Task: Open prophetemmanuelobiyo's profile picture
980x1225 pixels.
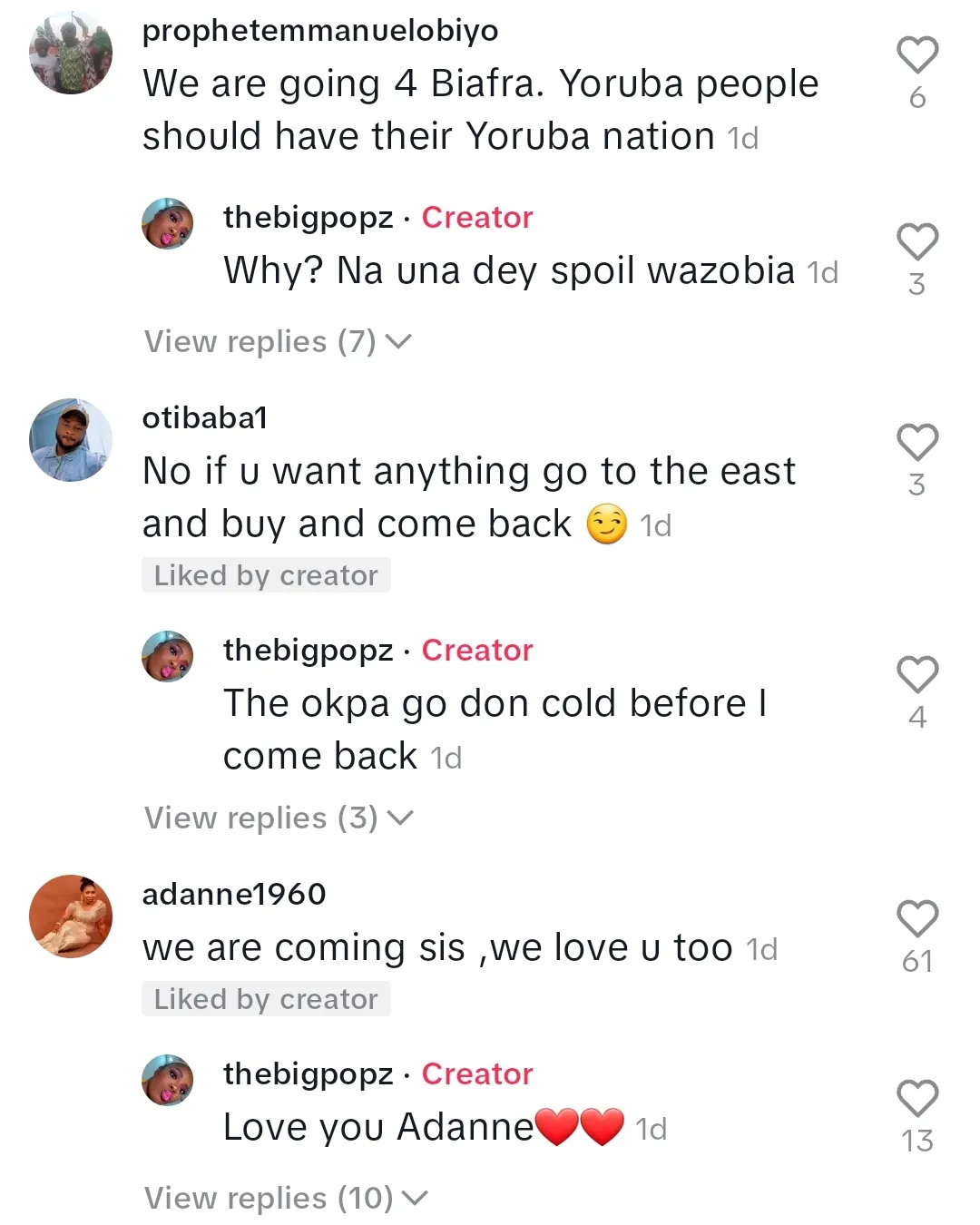Action: [70, 51]
